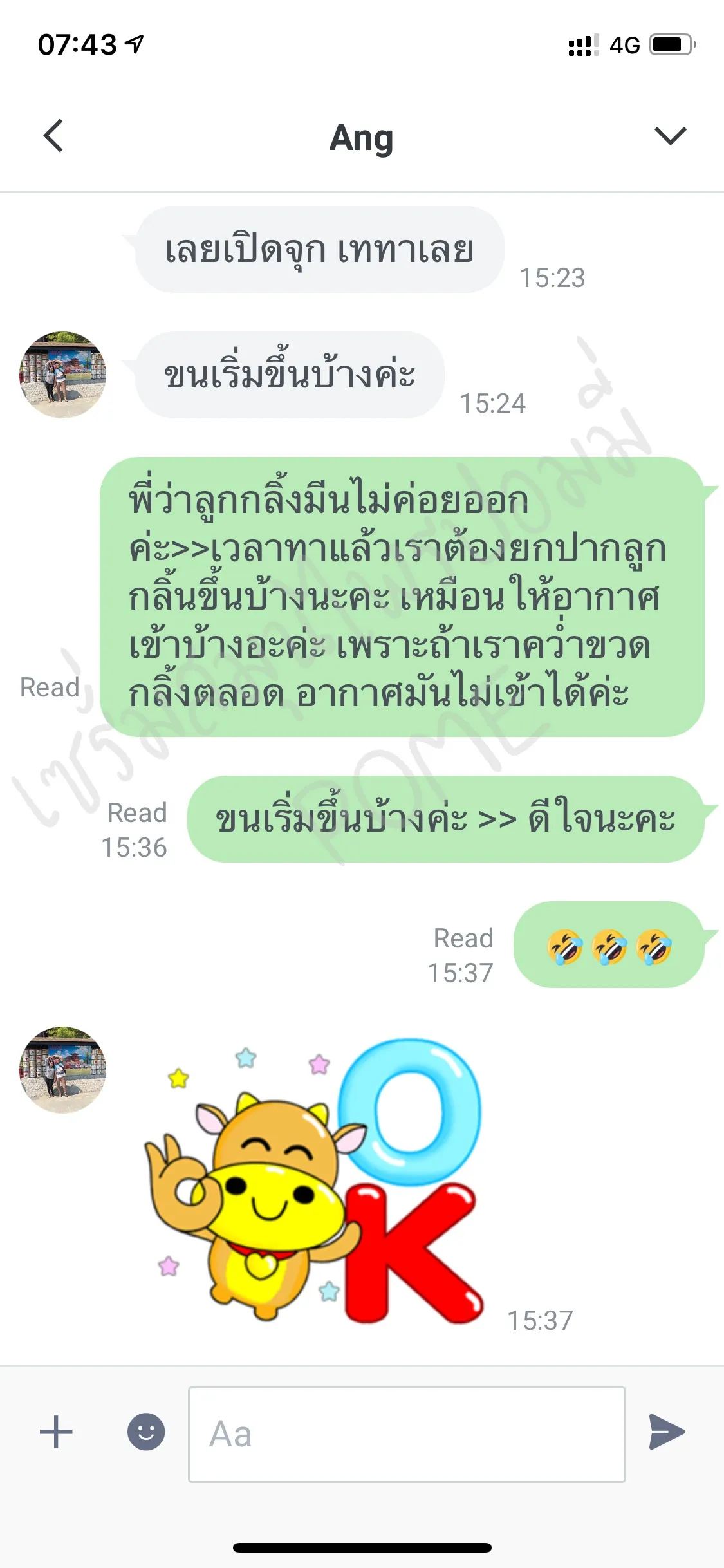Go back from the Ang chat

[x=54, y=136]
